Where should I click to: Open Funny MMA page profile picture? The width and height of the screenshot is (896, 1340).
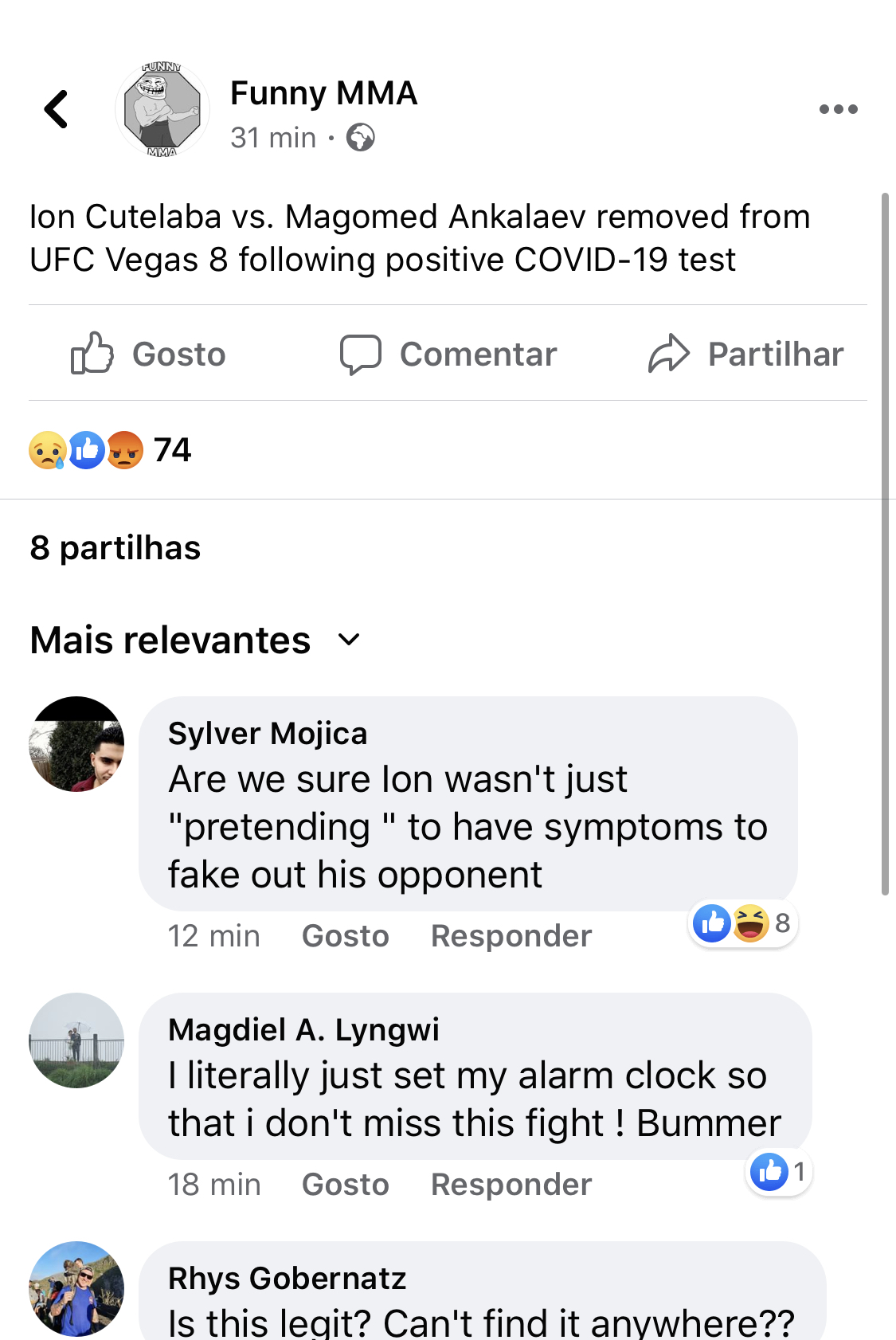(x=162, y=110)
